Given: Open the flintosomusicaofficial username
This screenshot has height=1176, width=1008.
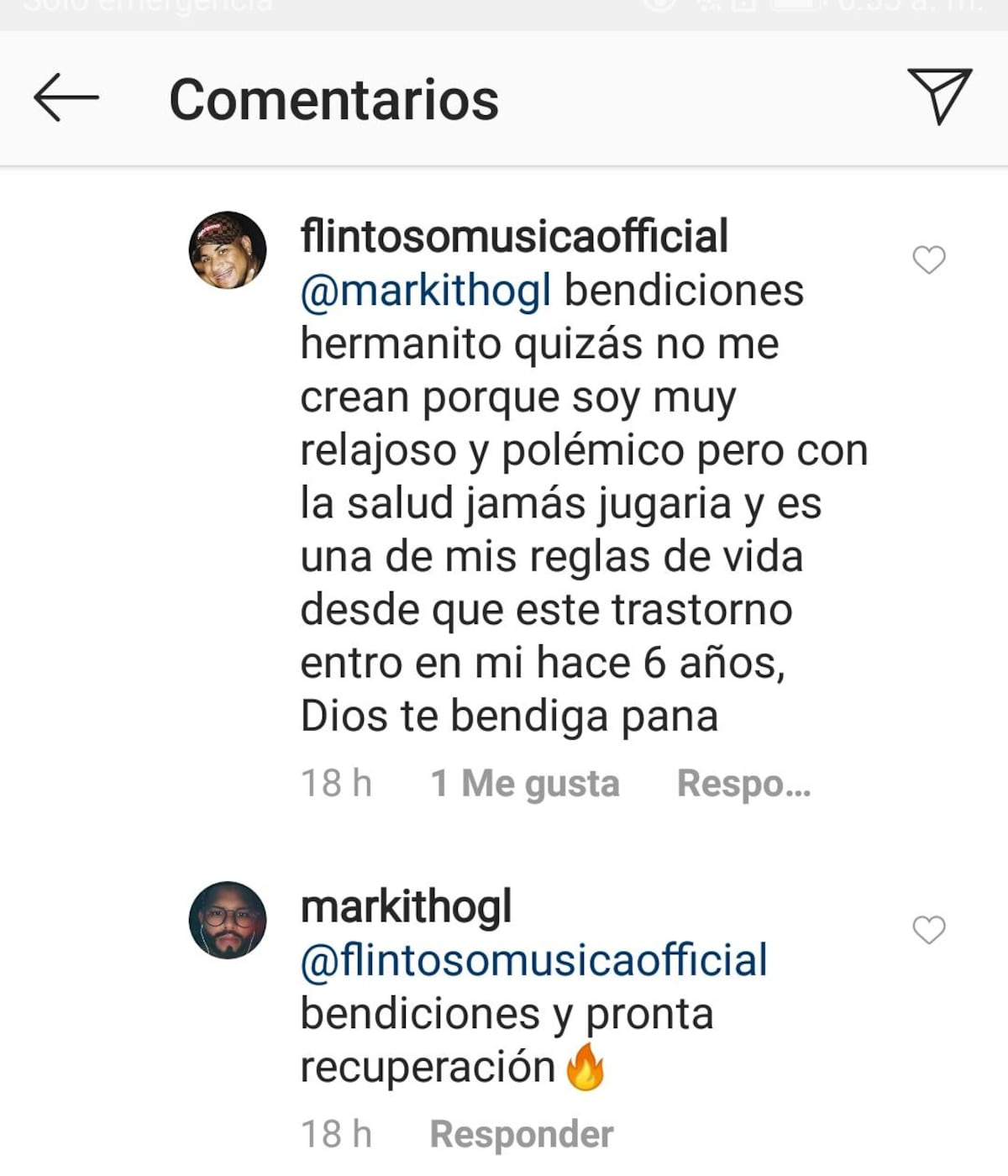Looking at the screenshot, I should coord(514,236).
